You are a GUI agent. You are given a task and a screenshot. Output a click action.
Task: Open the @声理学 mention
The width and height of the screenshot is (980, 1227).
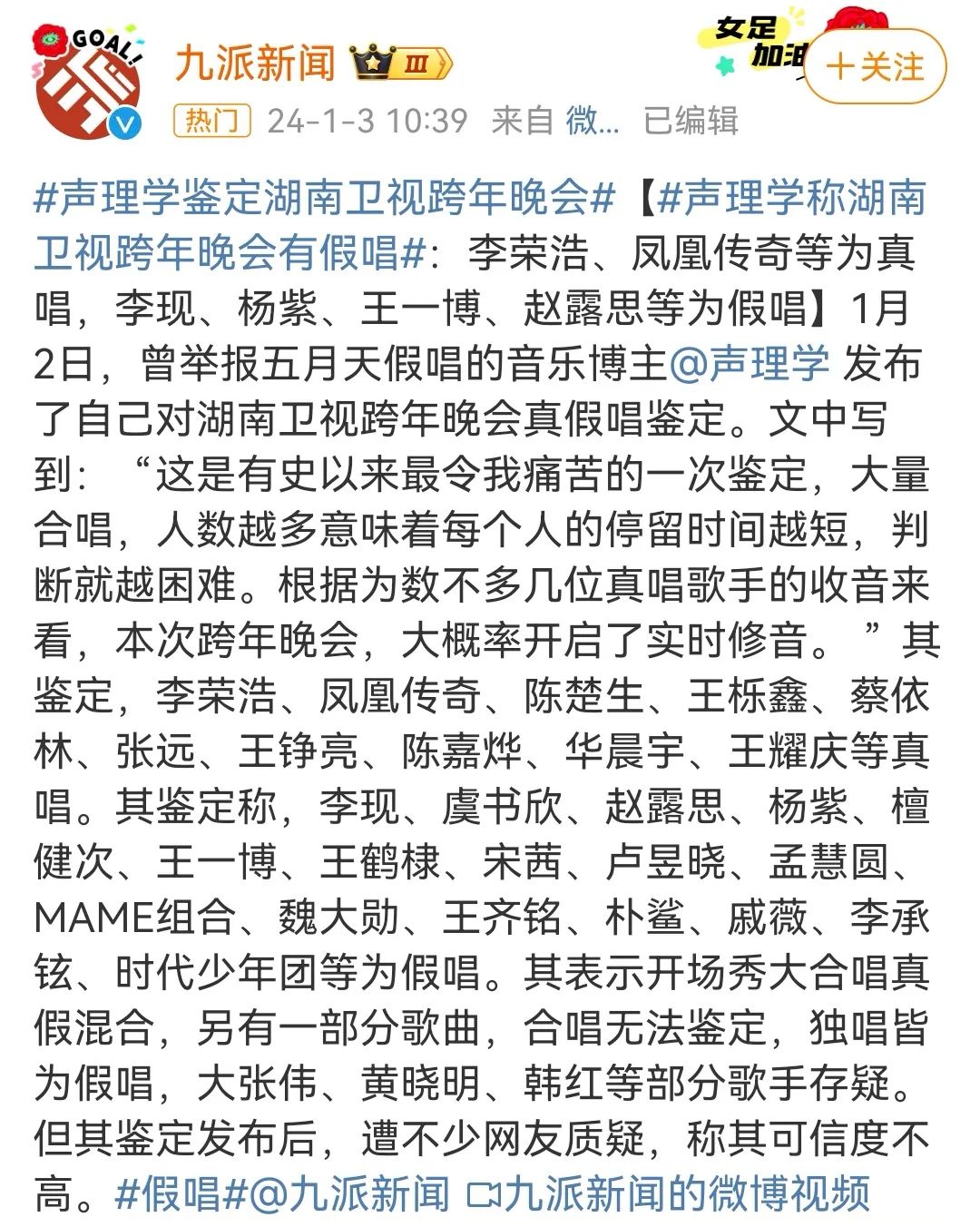pyautogui.click(x=750, y=364)
